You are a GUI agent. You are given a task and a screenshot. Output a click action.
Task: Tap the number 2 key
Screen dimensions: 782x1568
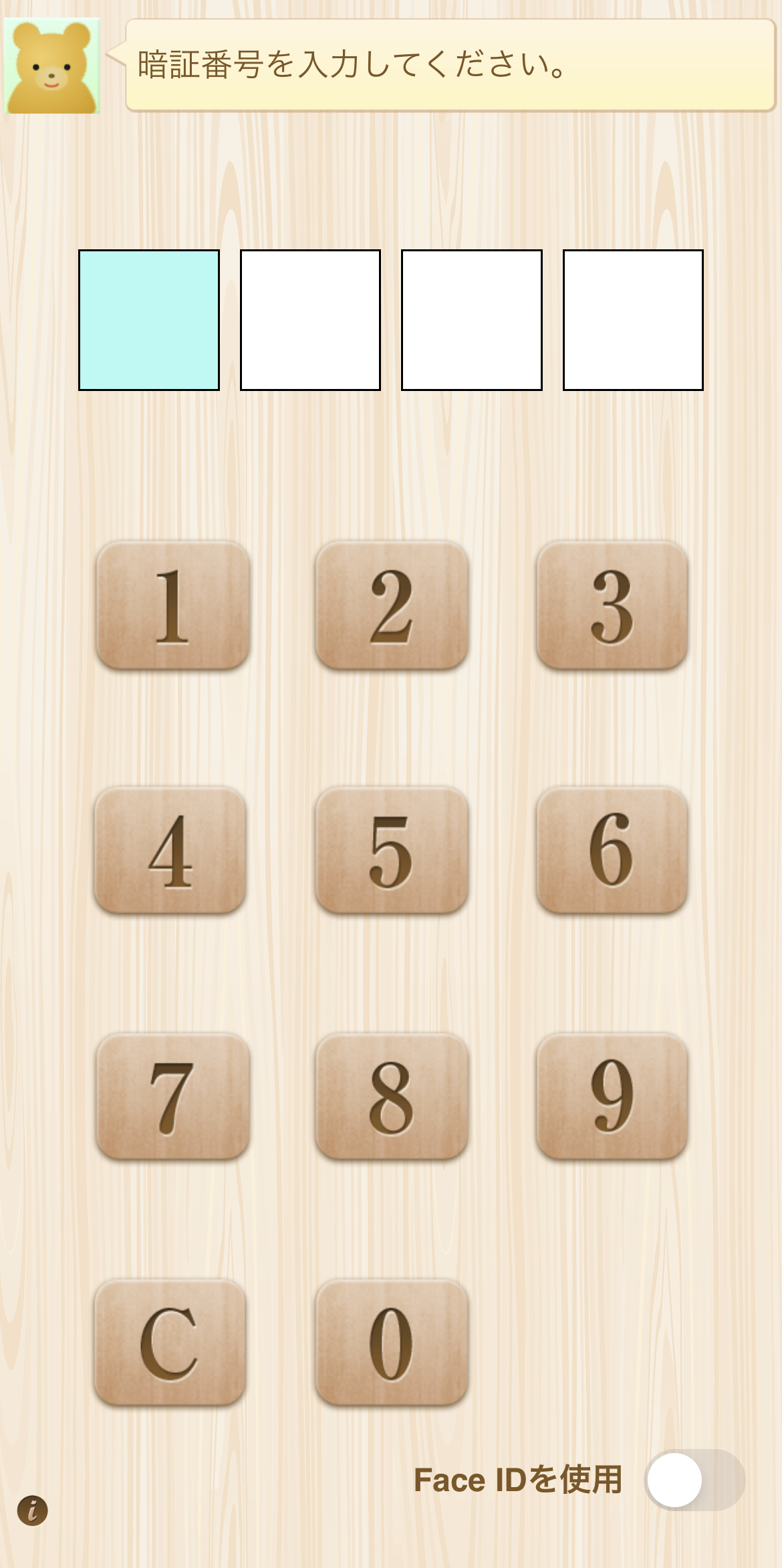click(392, 605)
